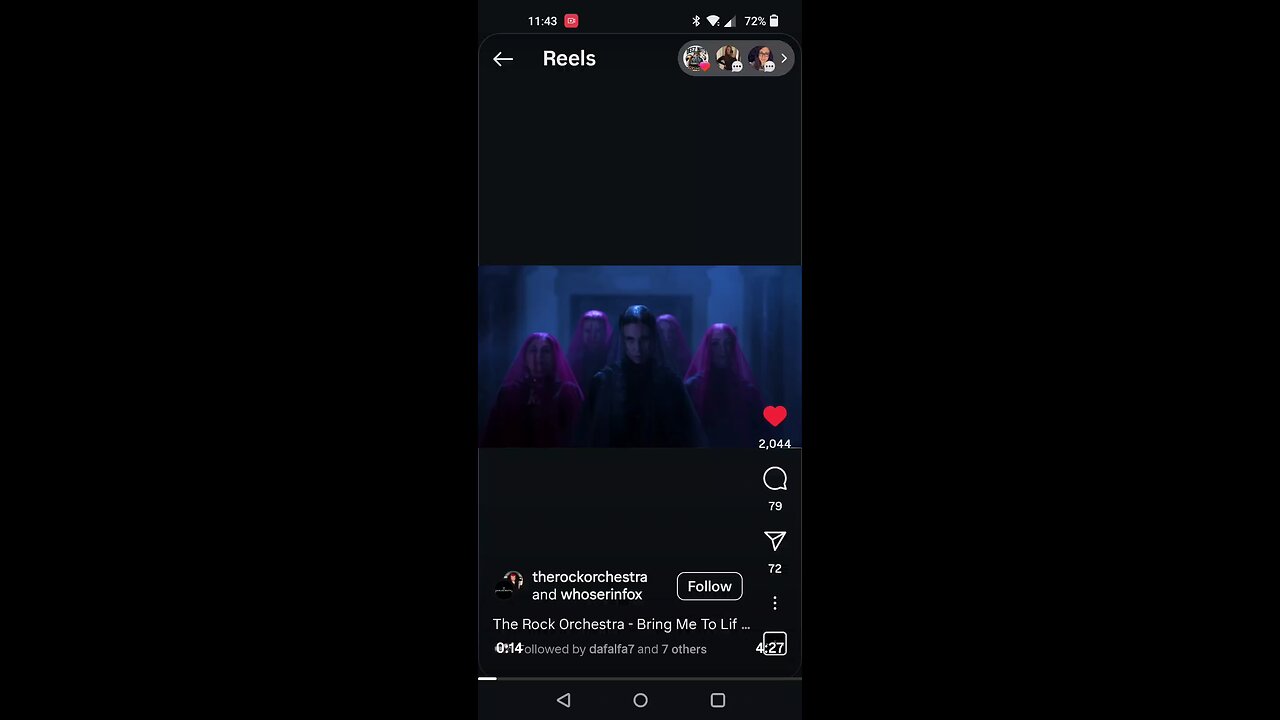Seek using the reel progress bar
The image size is (1280, 720).
(640, 678)
